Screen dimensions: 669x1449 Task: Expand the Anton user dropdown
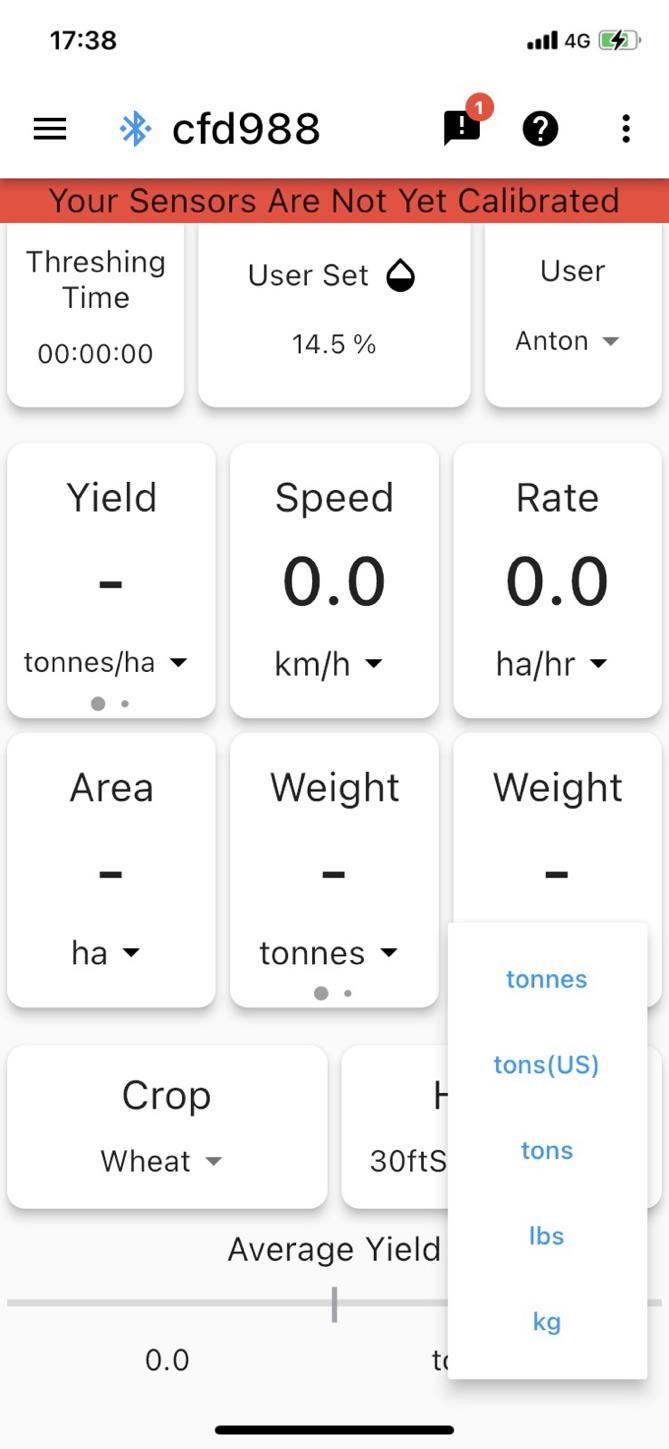[567, 341]
